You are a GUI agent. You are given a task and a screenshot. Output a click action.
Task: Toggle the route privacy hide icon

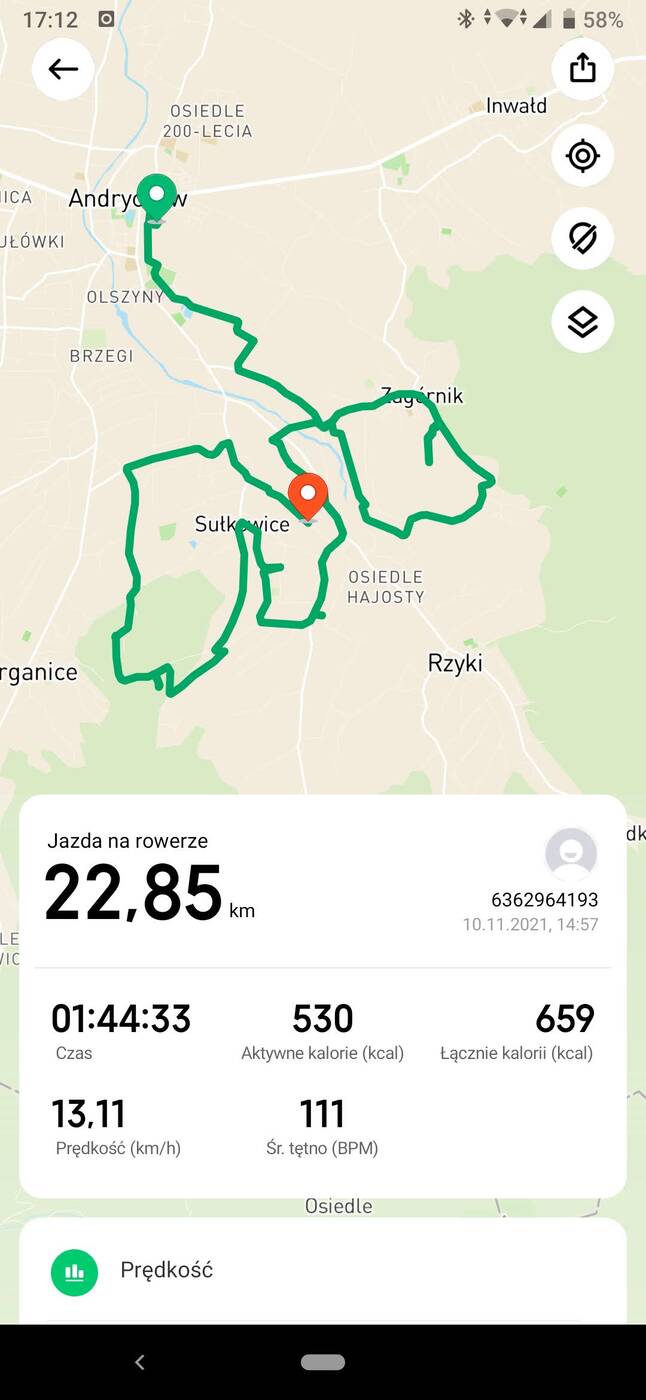pyautogui.click(x=582, y=239)
